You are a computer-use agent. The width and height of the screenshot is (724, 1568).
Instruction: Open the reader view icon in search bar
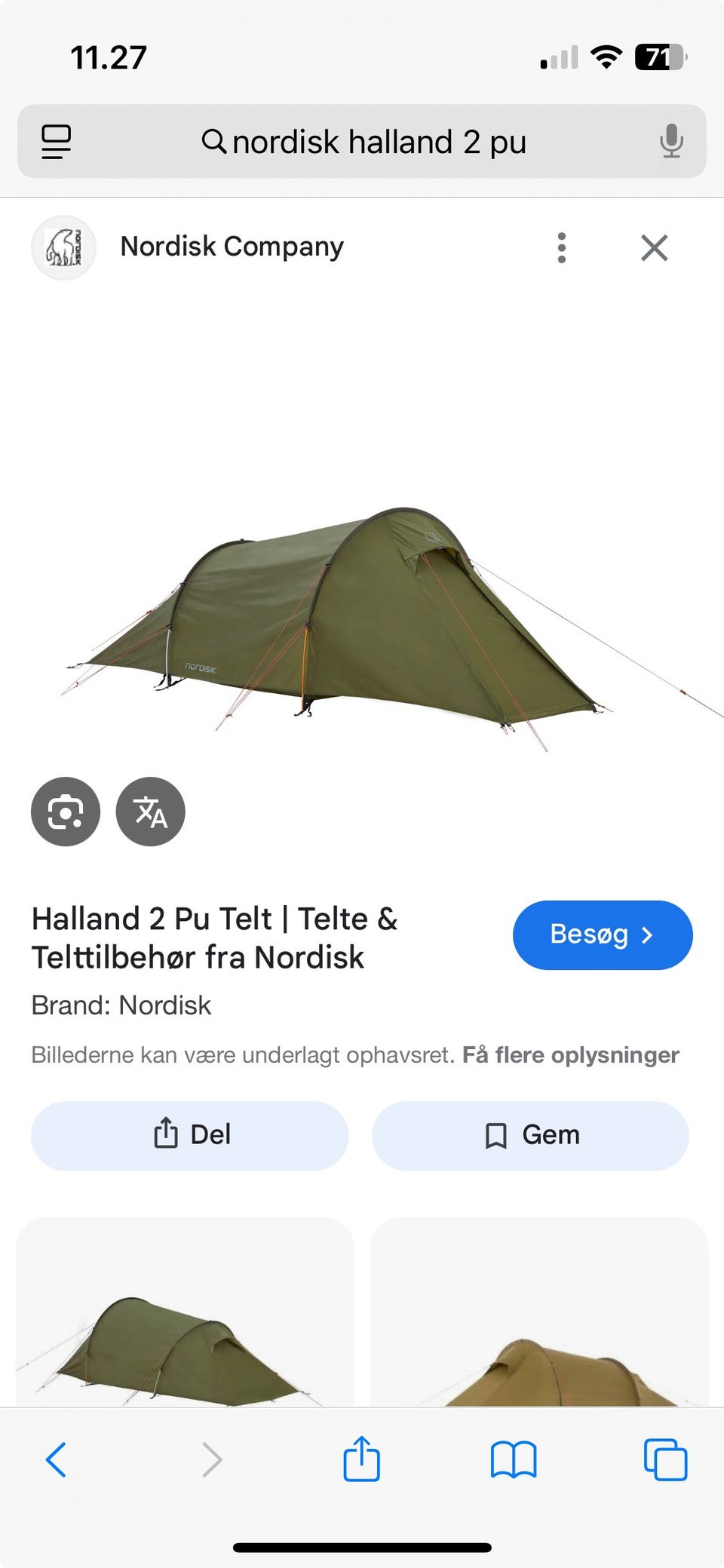coord(56,141)
